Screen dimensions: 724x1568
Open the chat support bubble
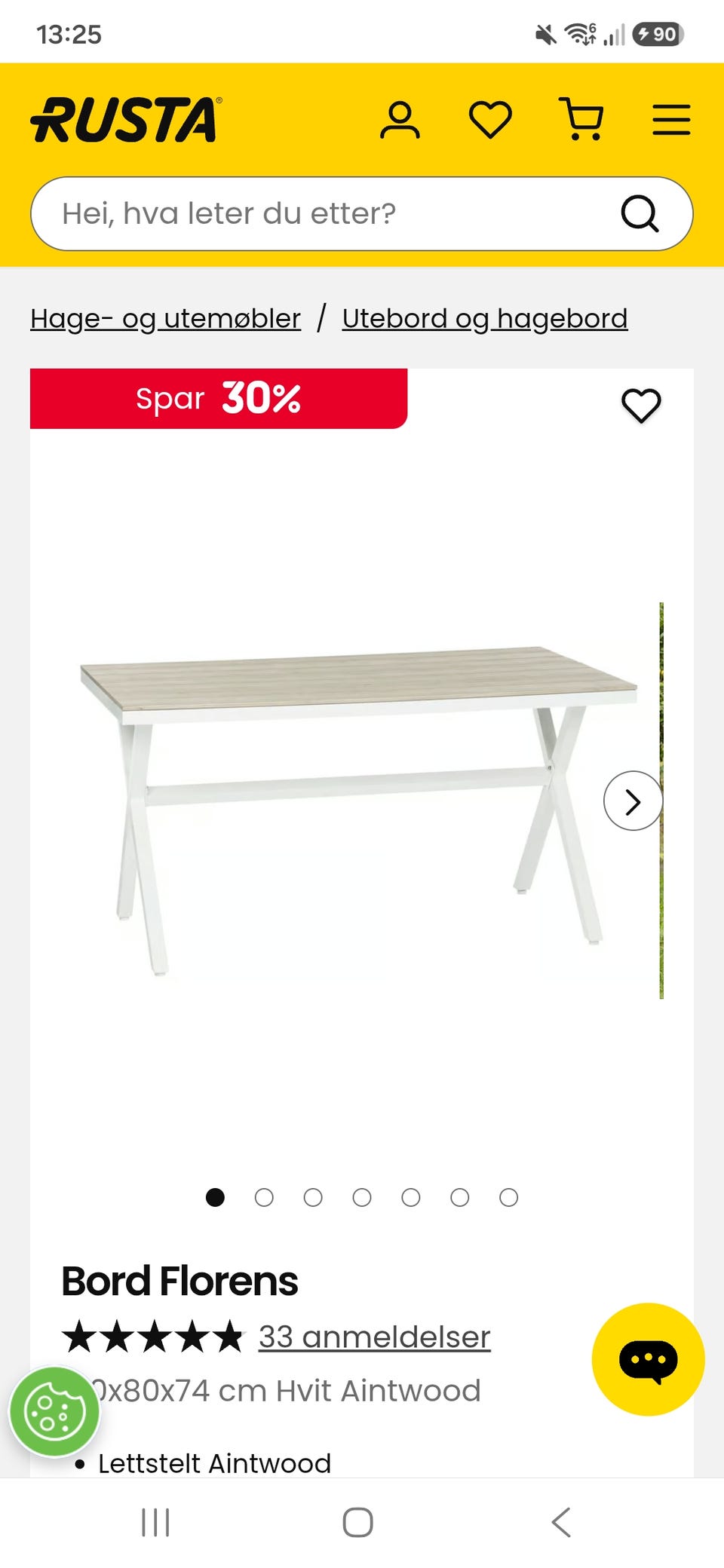click(x=649, y=1359)
